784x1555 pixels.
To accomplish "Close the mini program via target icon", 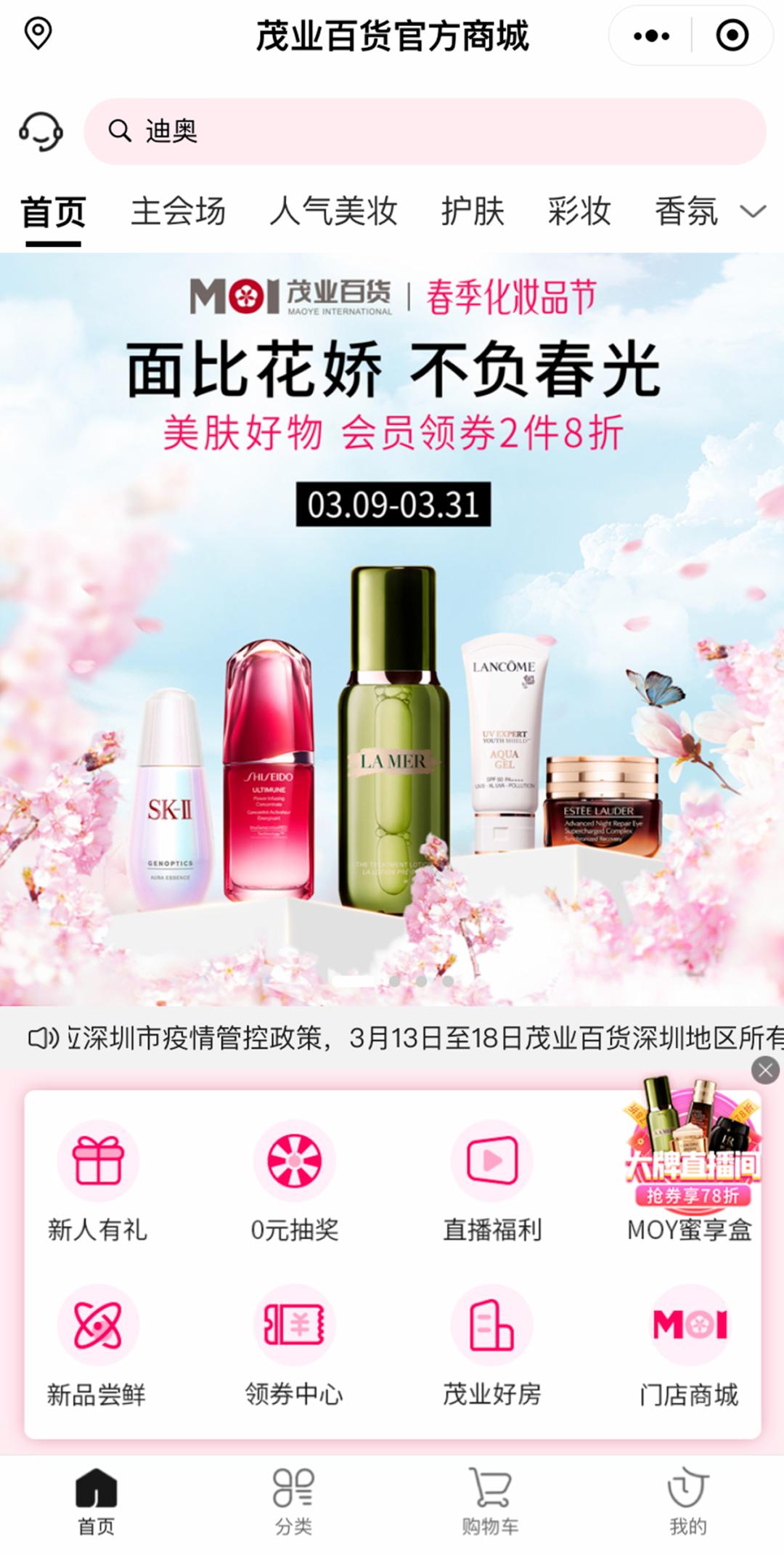I will (732, 36).
